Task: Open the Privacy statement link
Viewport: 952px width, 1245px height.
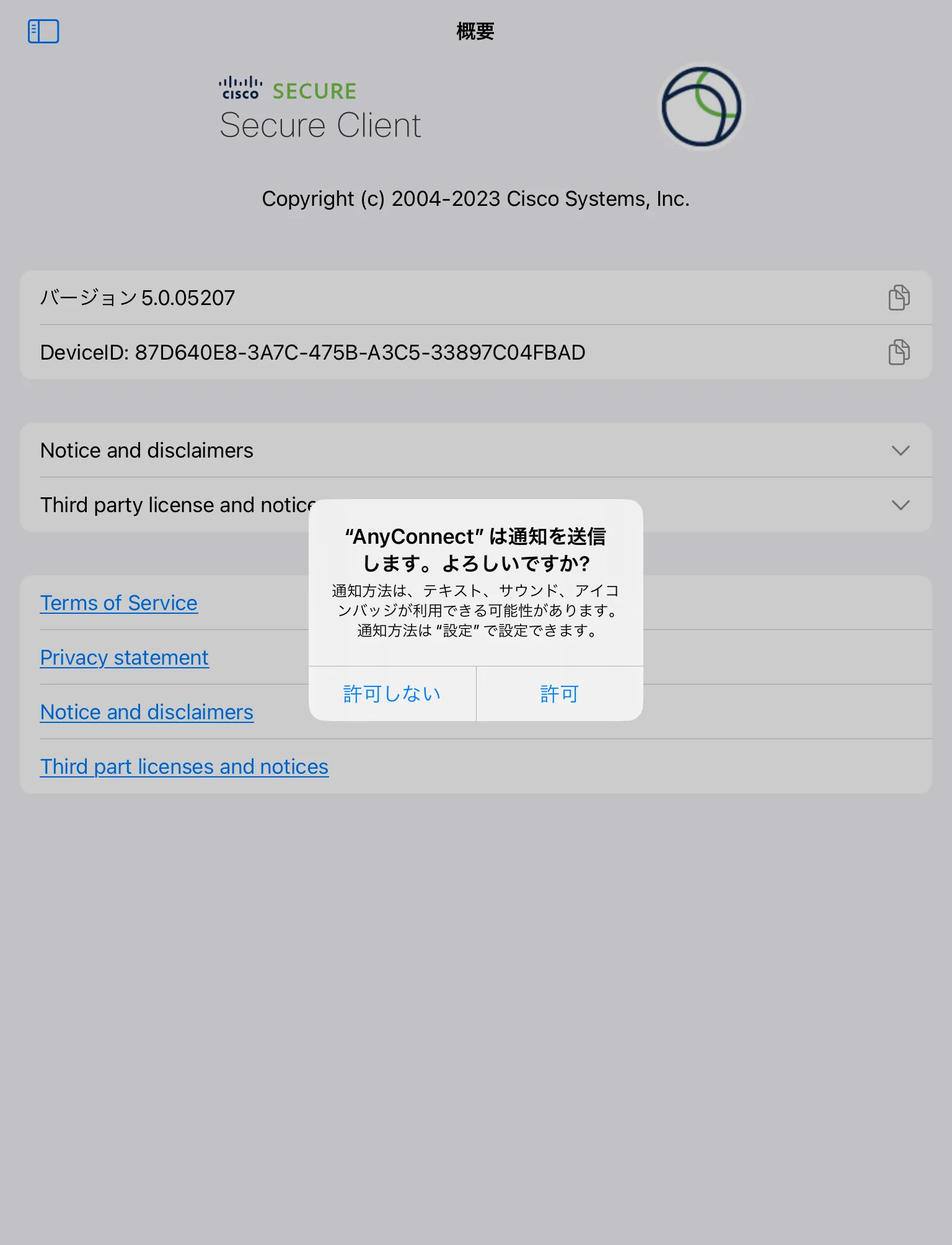Action: pyautogui.click(x=125, y=658)
